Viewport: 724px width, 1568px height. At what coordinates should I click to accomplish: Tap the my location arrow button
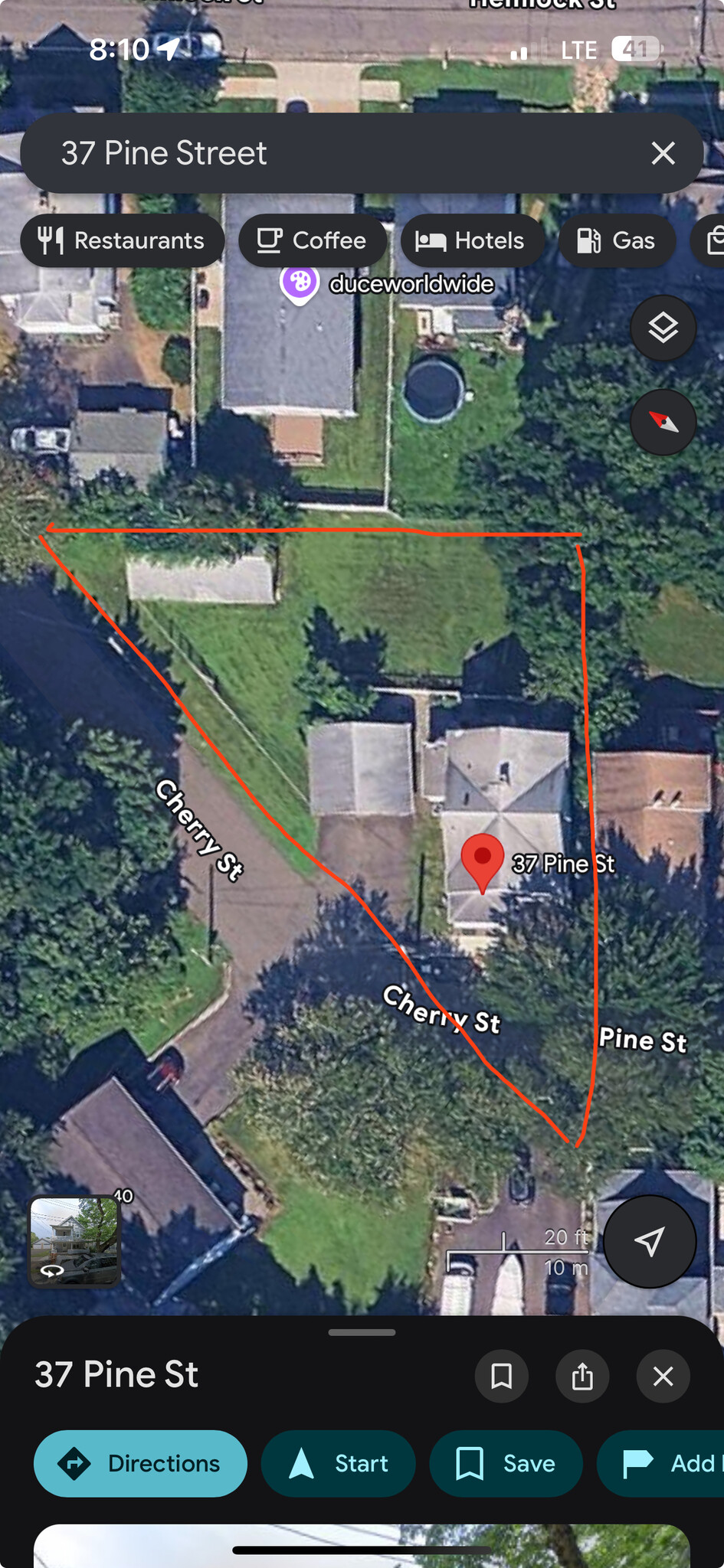coord(649,1242)
